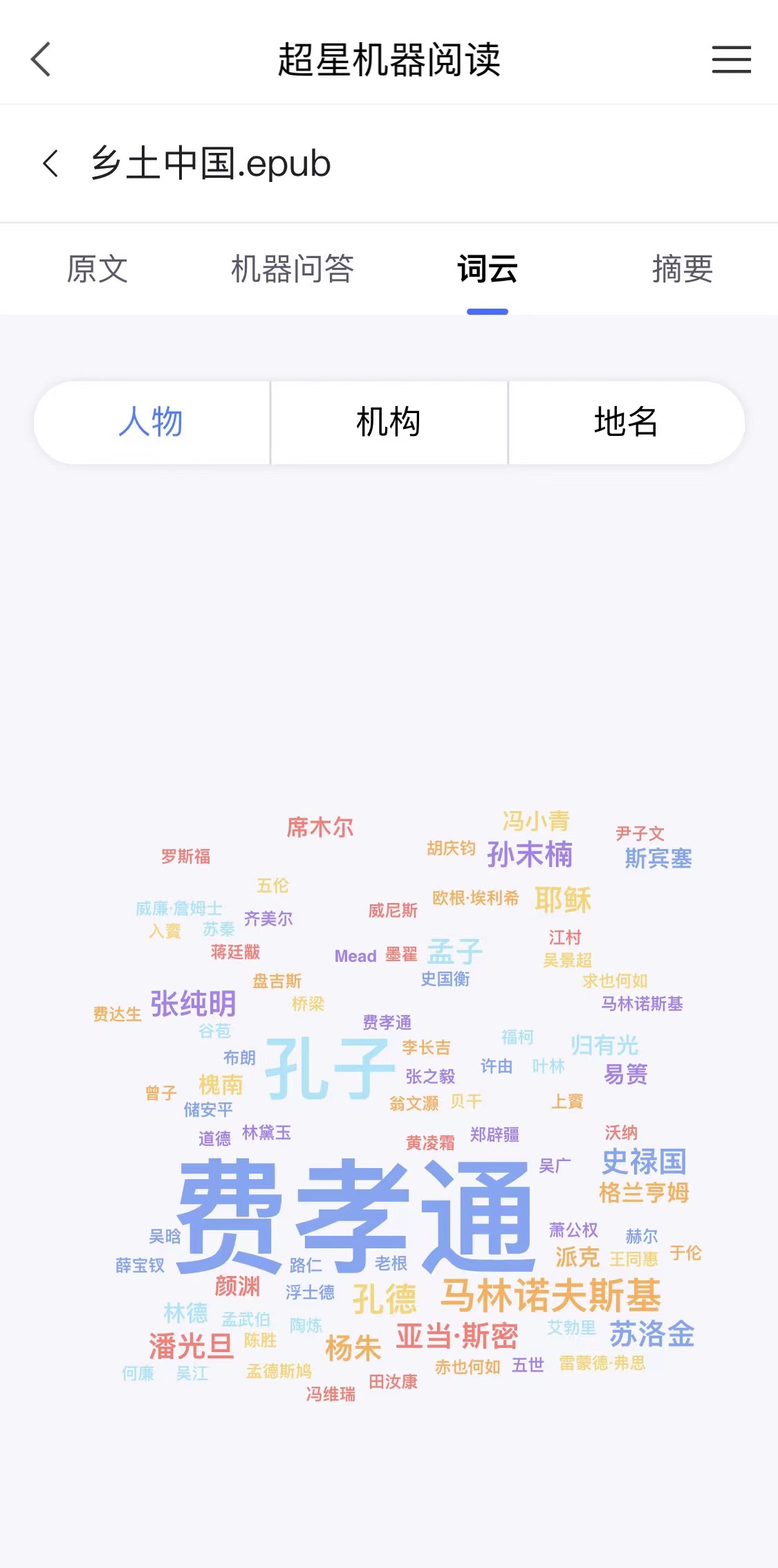
Task: Switch to the 原文 tab
Action: coord(97,270)
